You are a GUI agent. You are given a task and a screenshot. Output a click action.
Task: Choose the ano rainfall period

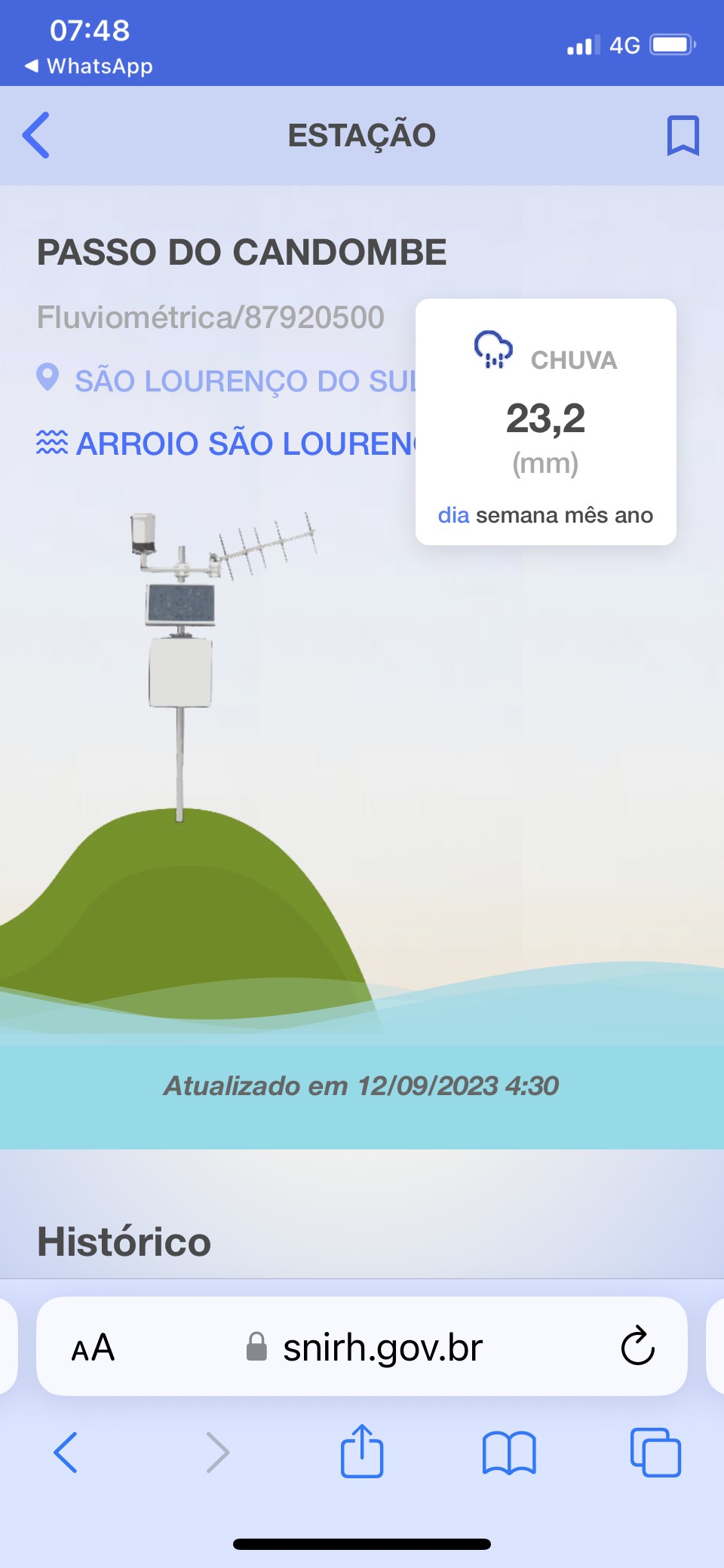point(634,515)
